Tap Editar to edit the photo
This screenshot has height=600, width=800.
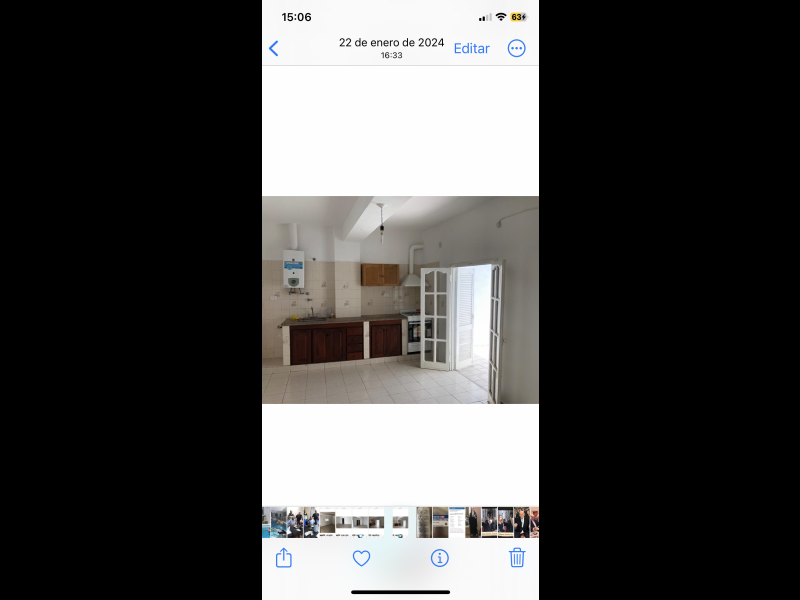pyautogui.click(x=471, y=48)
